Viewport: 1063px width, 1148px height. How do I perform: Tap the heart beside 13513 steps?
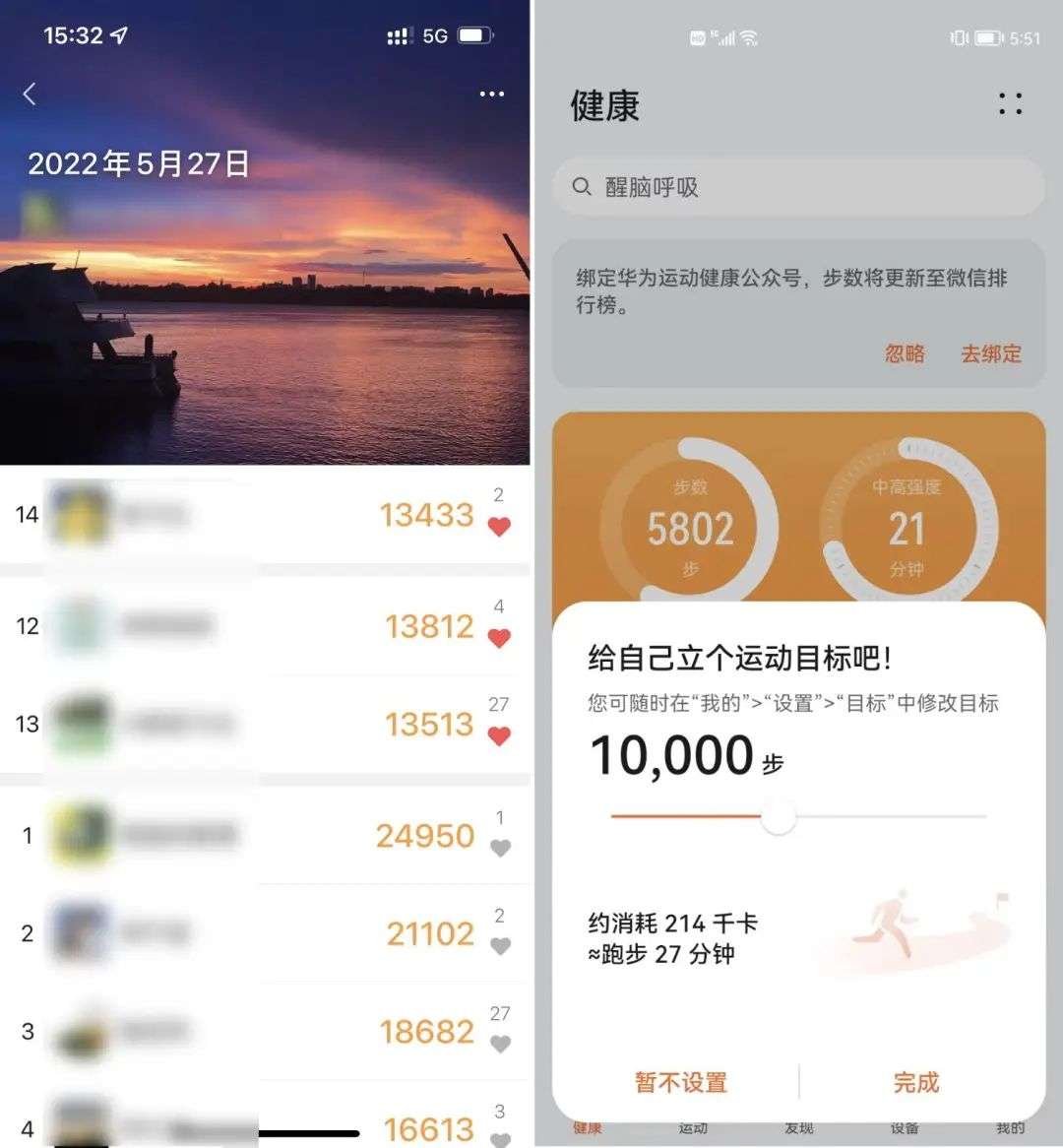(x=499, y=734)
